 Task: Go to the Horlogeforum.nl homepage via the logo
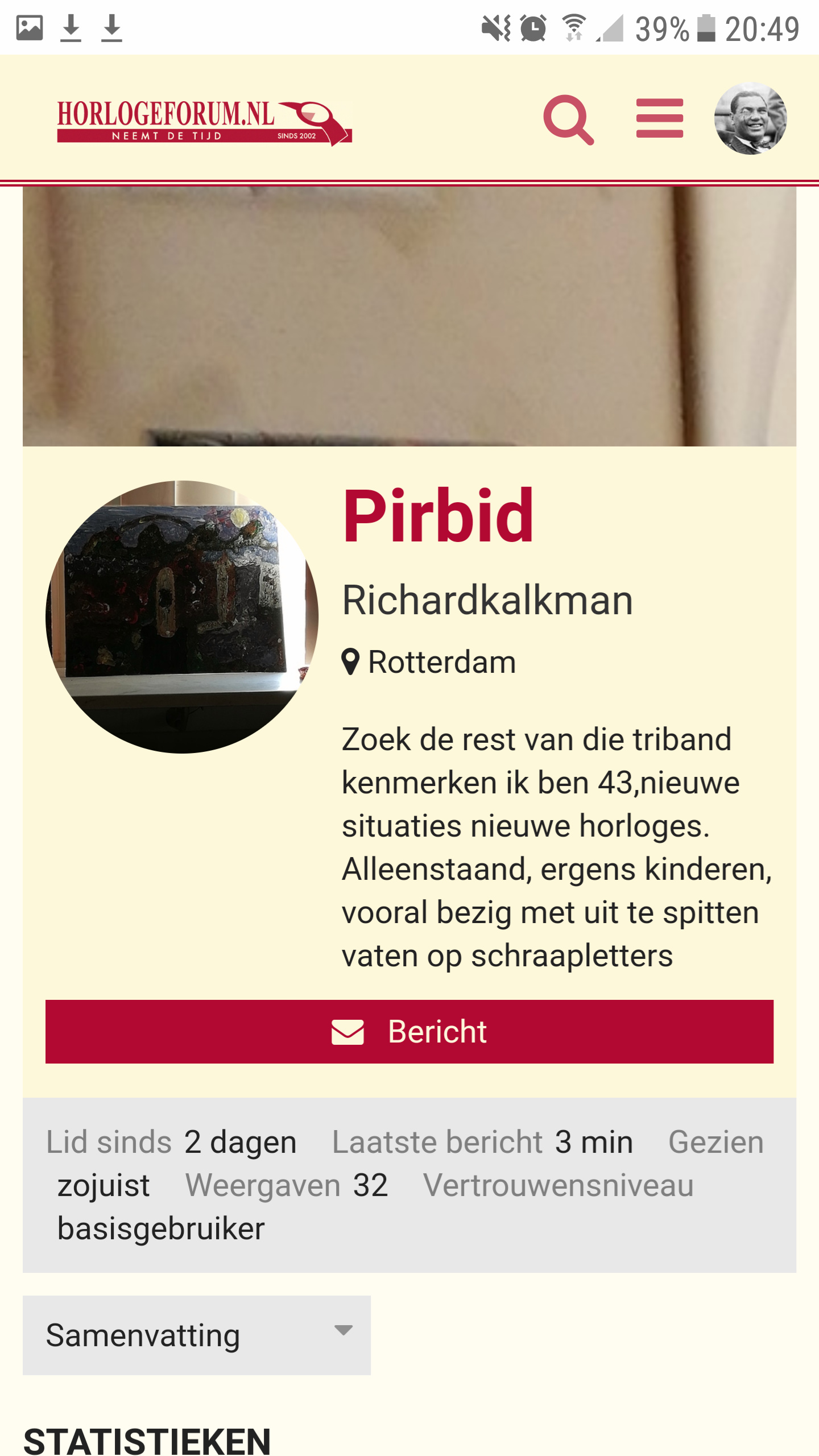coord(205,123)
